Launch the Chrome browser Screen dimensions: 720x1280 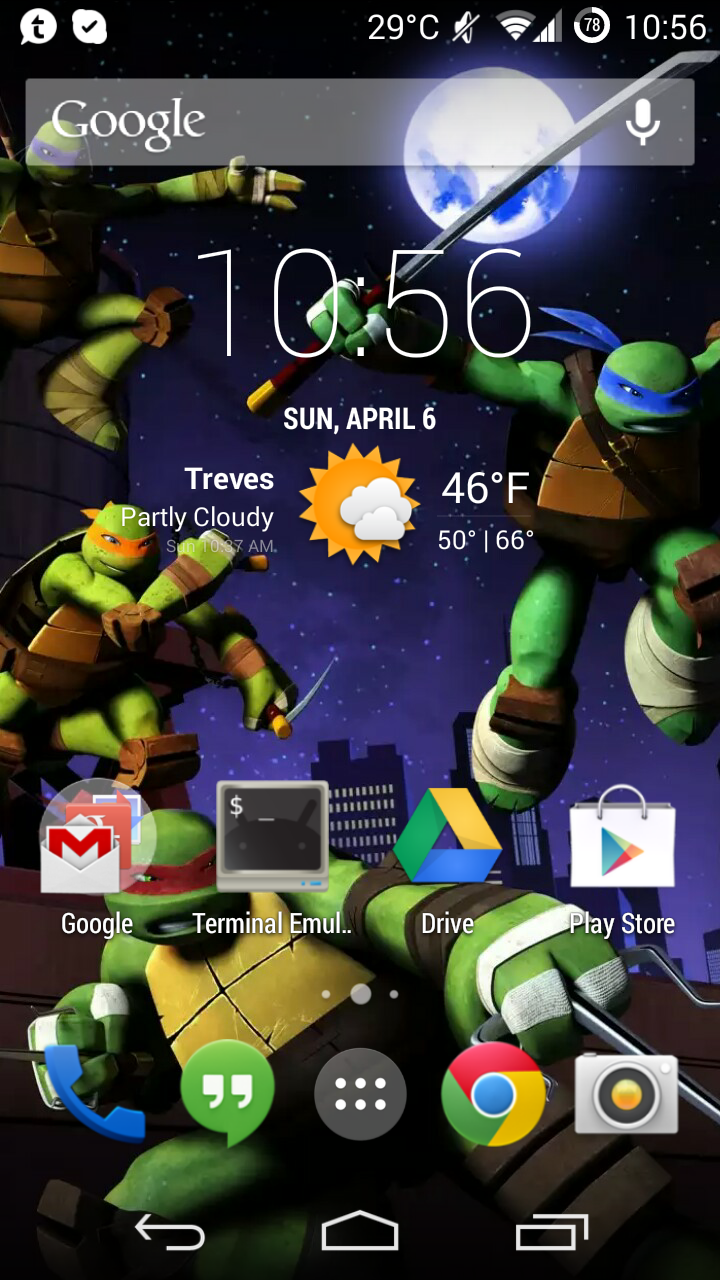pos(493,1094)
